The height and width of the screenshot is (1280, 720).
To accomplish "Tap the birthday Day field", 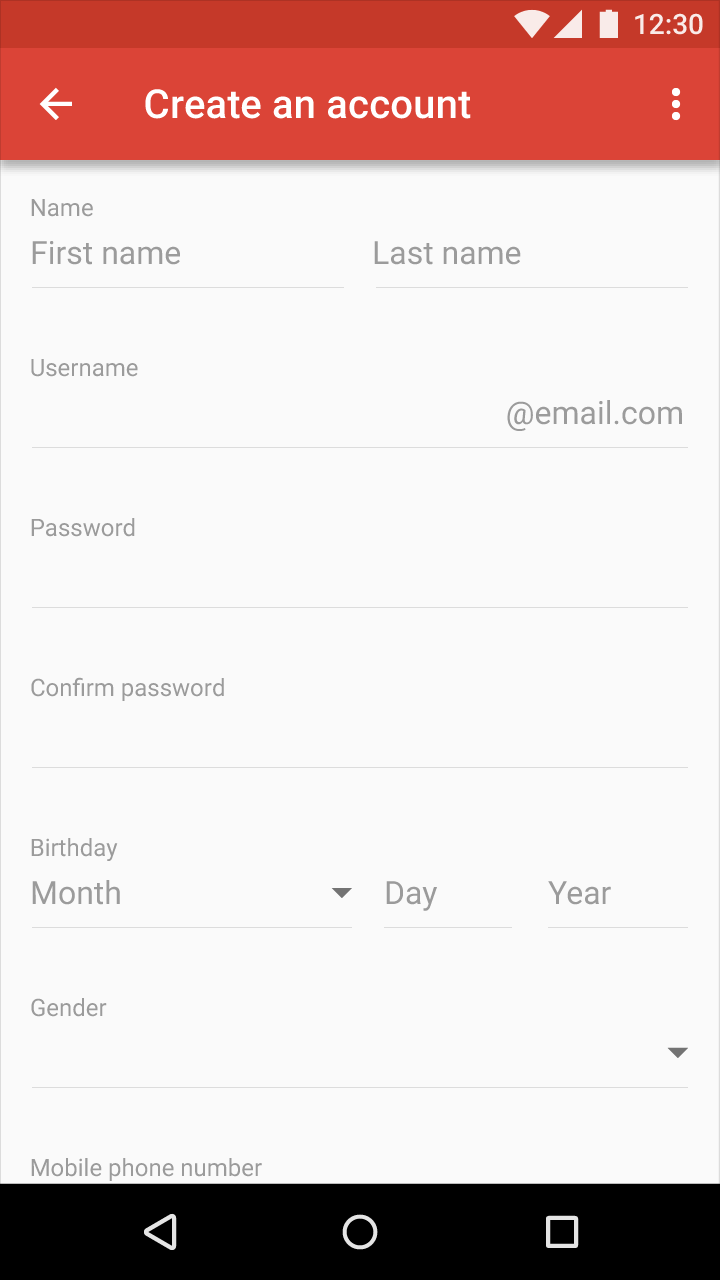I will pos(447,895).
